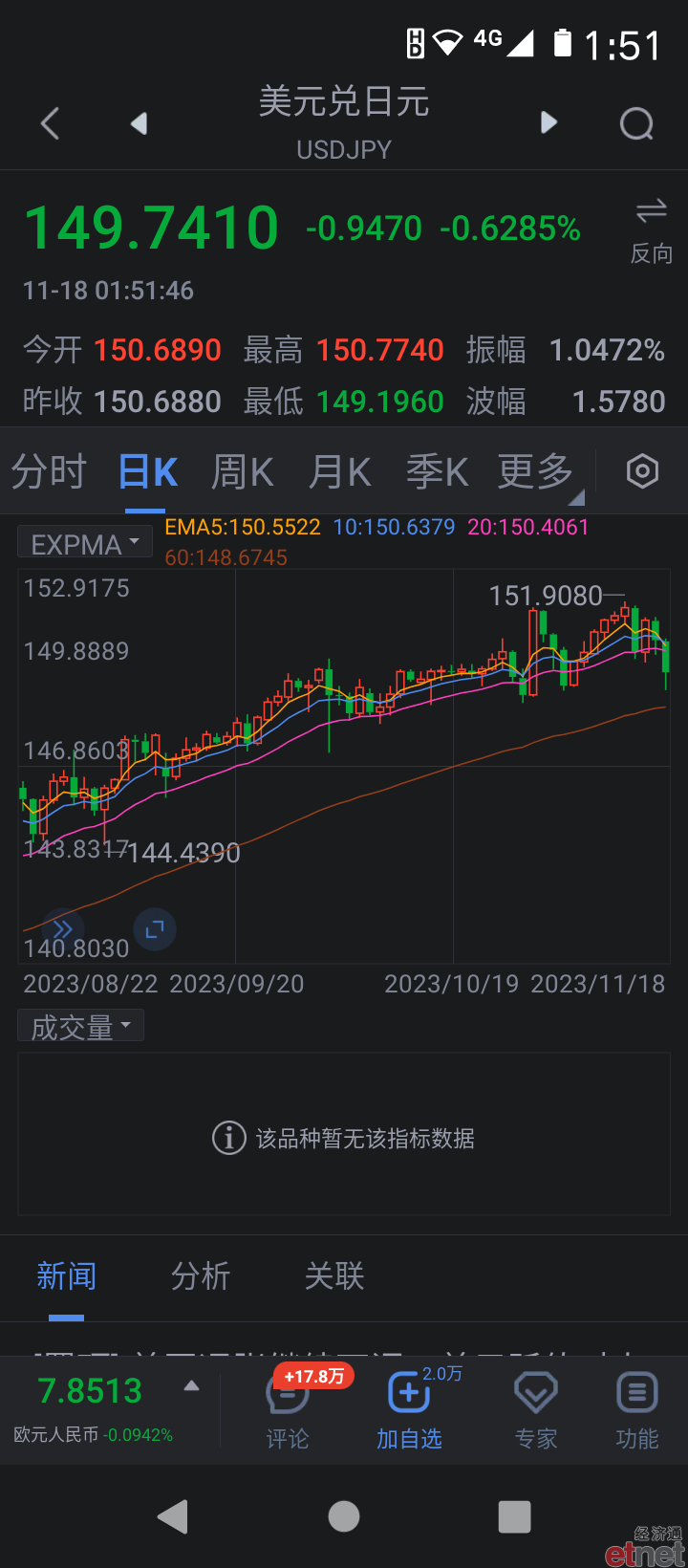
Task: Expand the chart to full screen
Action: coord(155,928)
